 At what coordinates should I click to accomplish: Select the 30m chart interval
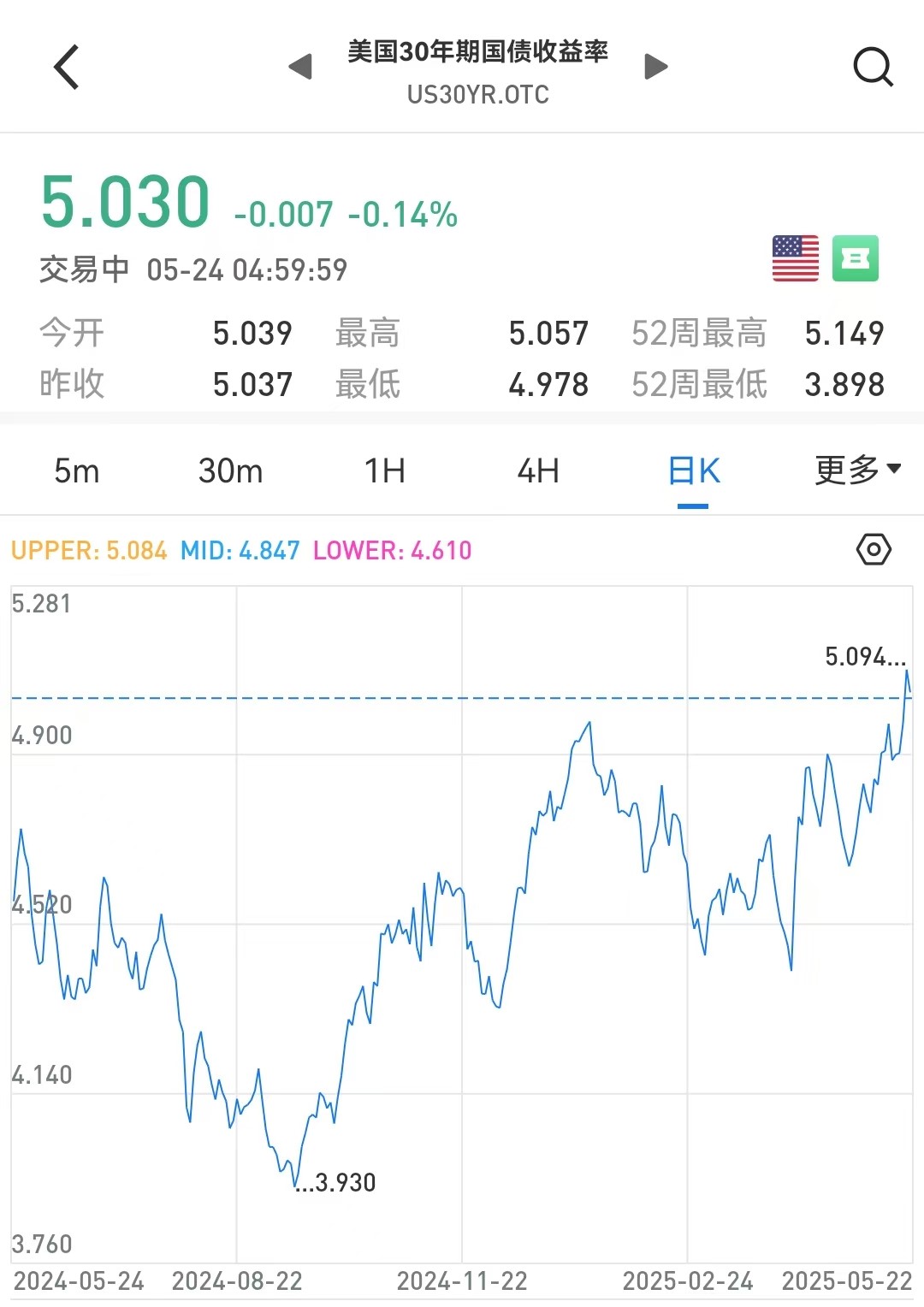click(230, 471)
